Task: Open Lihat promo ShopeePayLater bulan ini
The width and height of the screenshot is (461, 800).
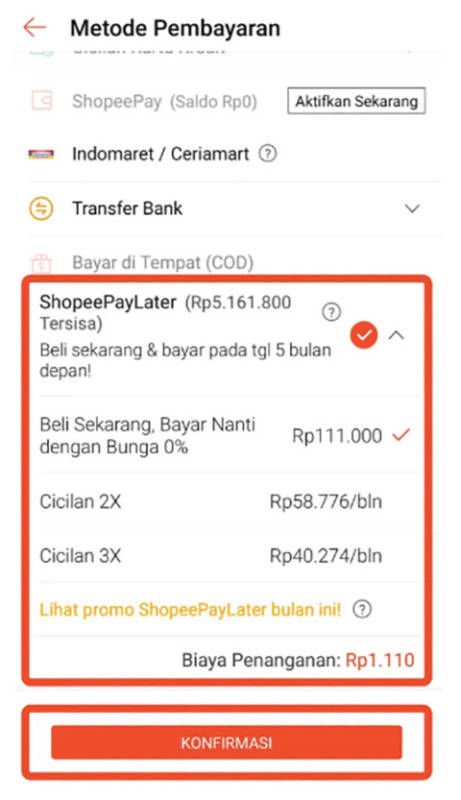Action: 190,609
